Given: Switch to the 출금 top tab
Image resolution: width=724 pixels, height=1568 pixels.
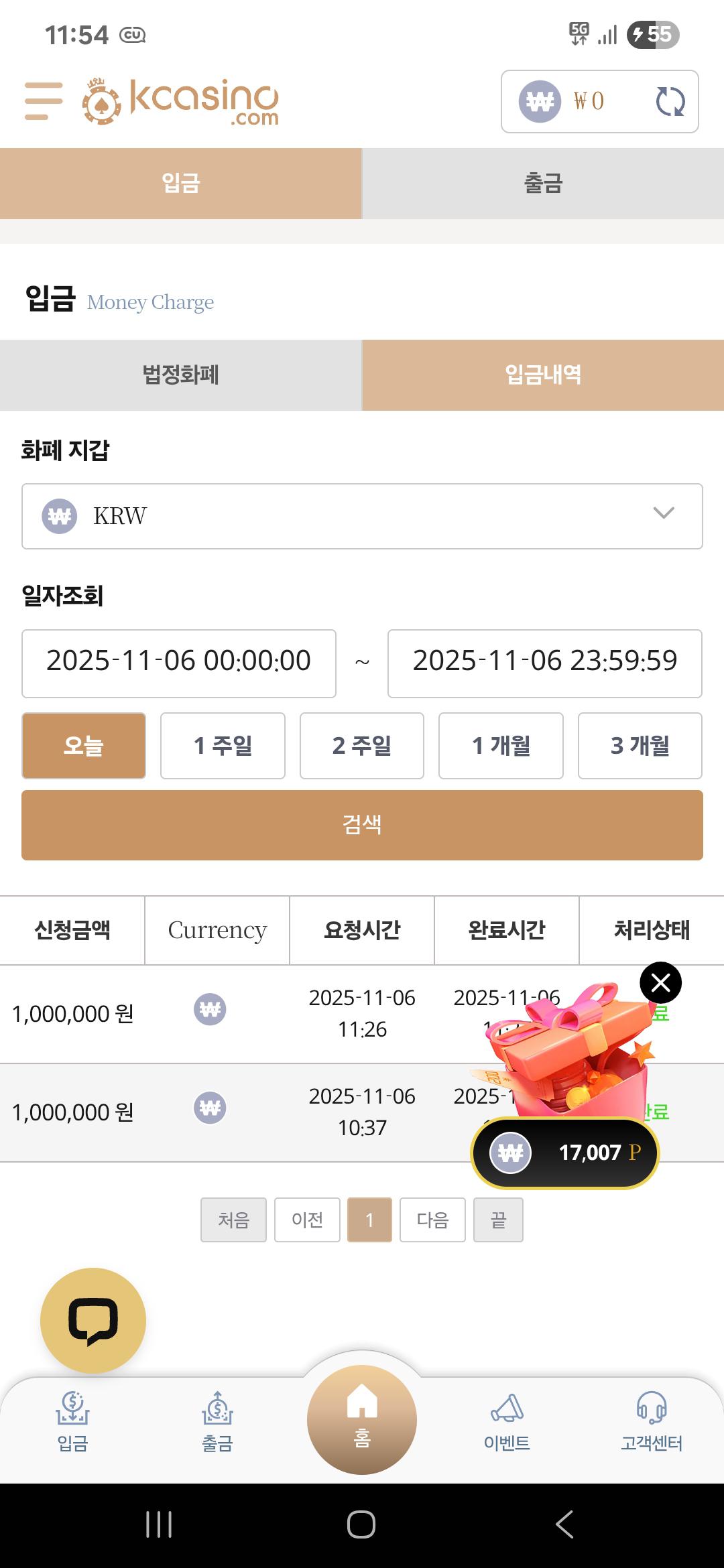Looking at the screenshot, I should tap(543, 184).
